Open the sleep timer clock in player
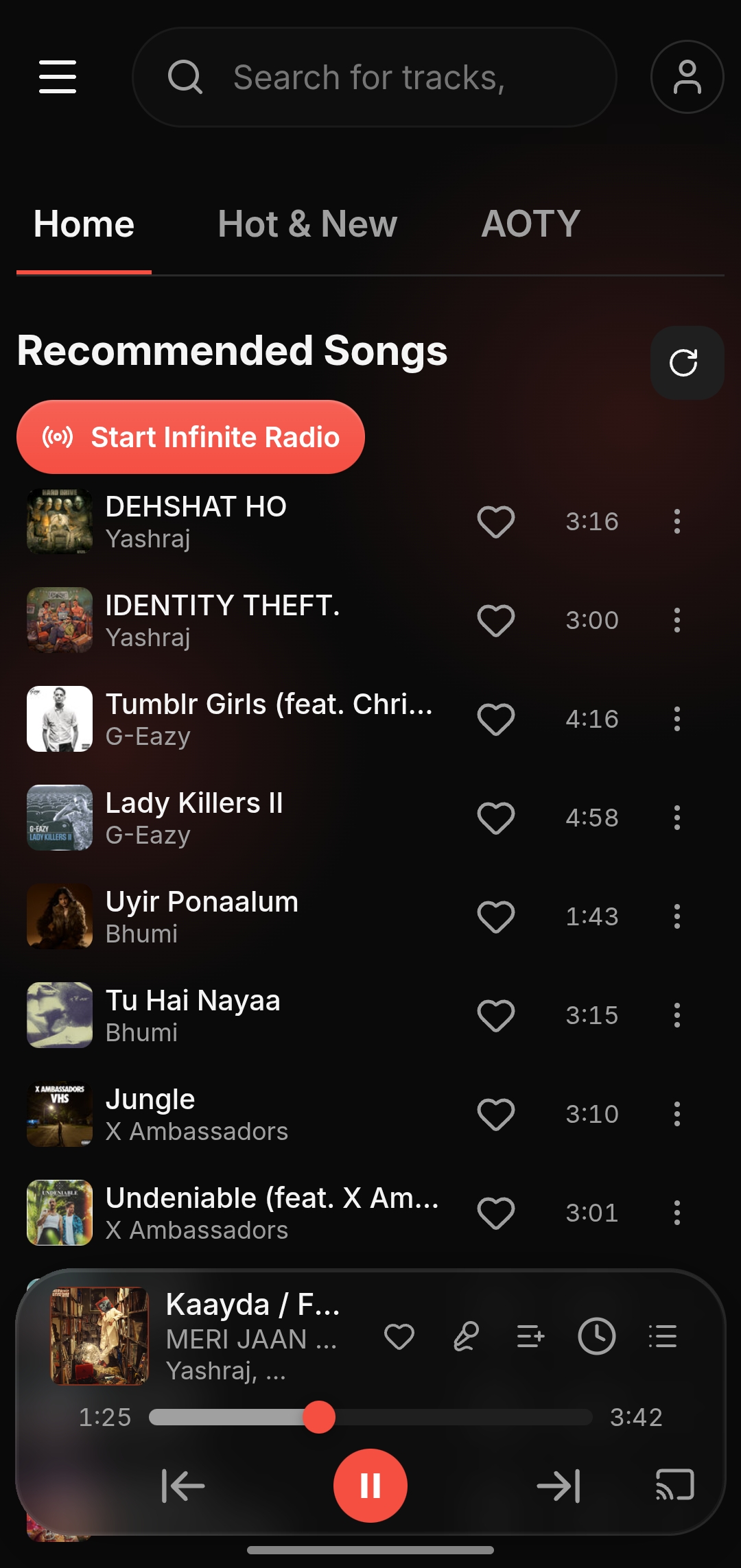Viewport: 741px width, 1568px height. [597, 1336]
